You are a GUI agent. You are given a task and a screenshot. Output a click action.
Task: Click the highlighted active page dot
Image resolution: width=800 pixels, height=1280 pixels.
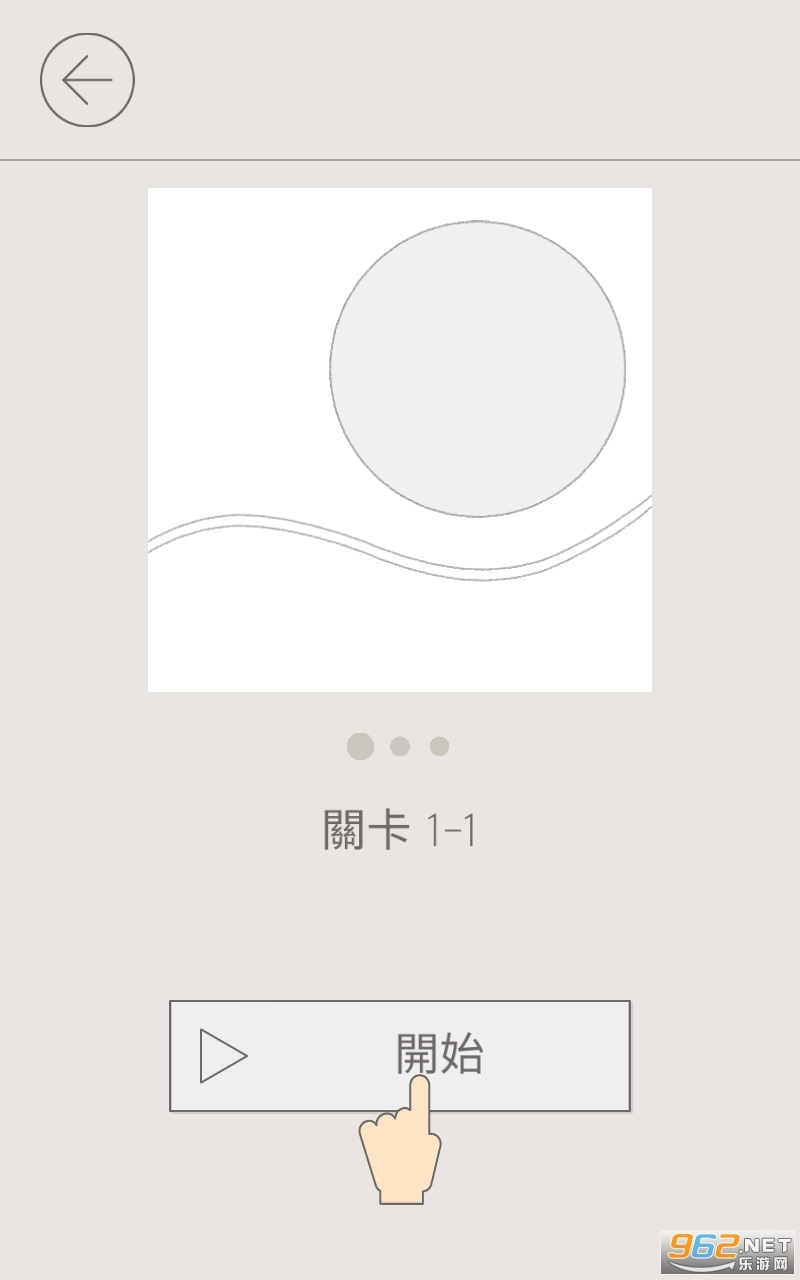pyautogui.click(x=360, y=746)
